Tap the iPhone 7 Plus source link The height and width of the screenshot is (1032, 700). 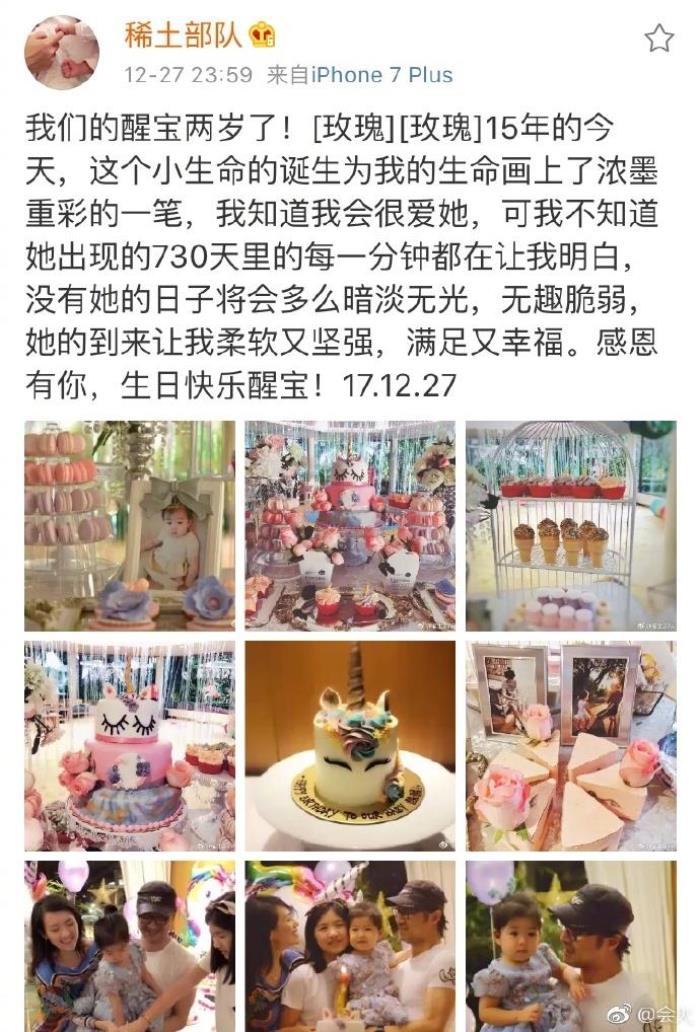pyautogui.click(x=382, y=75)
